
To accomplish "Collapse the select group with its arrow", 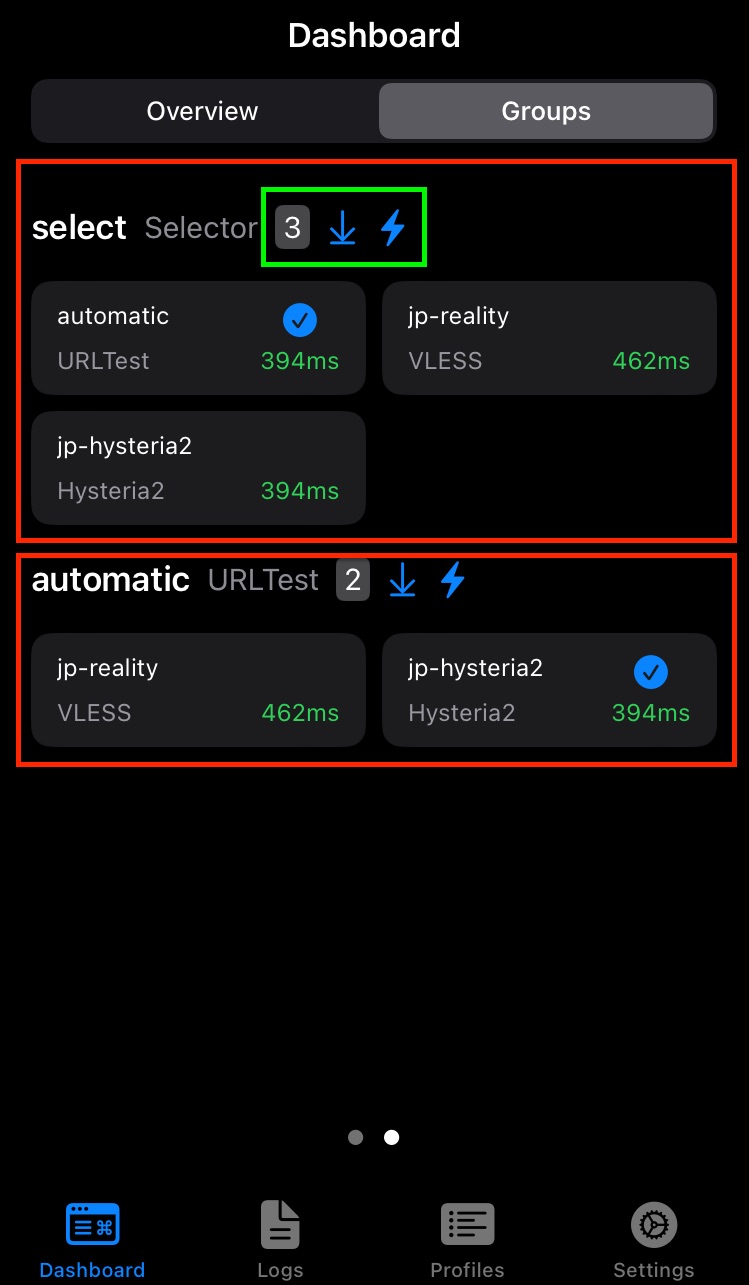I will [343, 228].
